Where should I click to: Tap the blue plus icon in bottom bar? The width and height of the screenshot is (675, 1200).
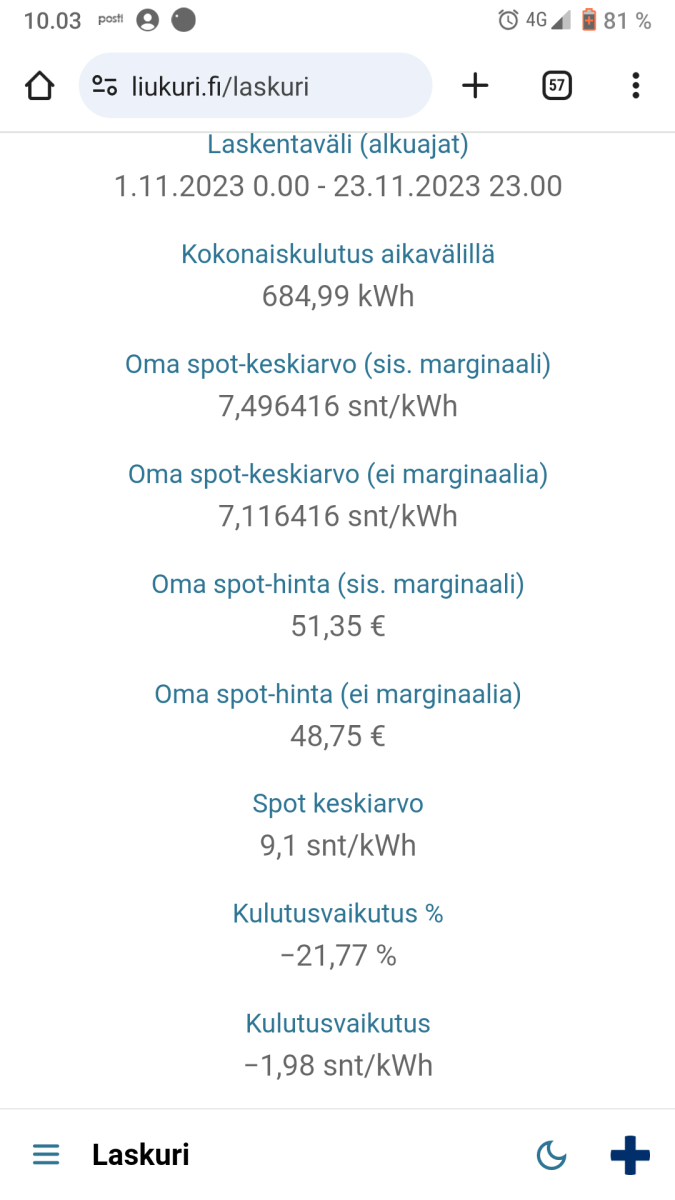click(x=630, y=1155)
